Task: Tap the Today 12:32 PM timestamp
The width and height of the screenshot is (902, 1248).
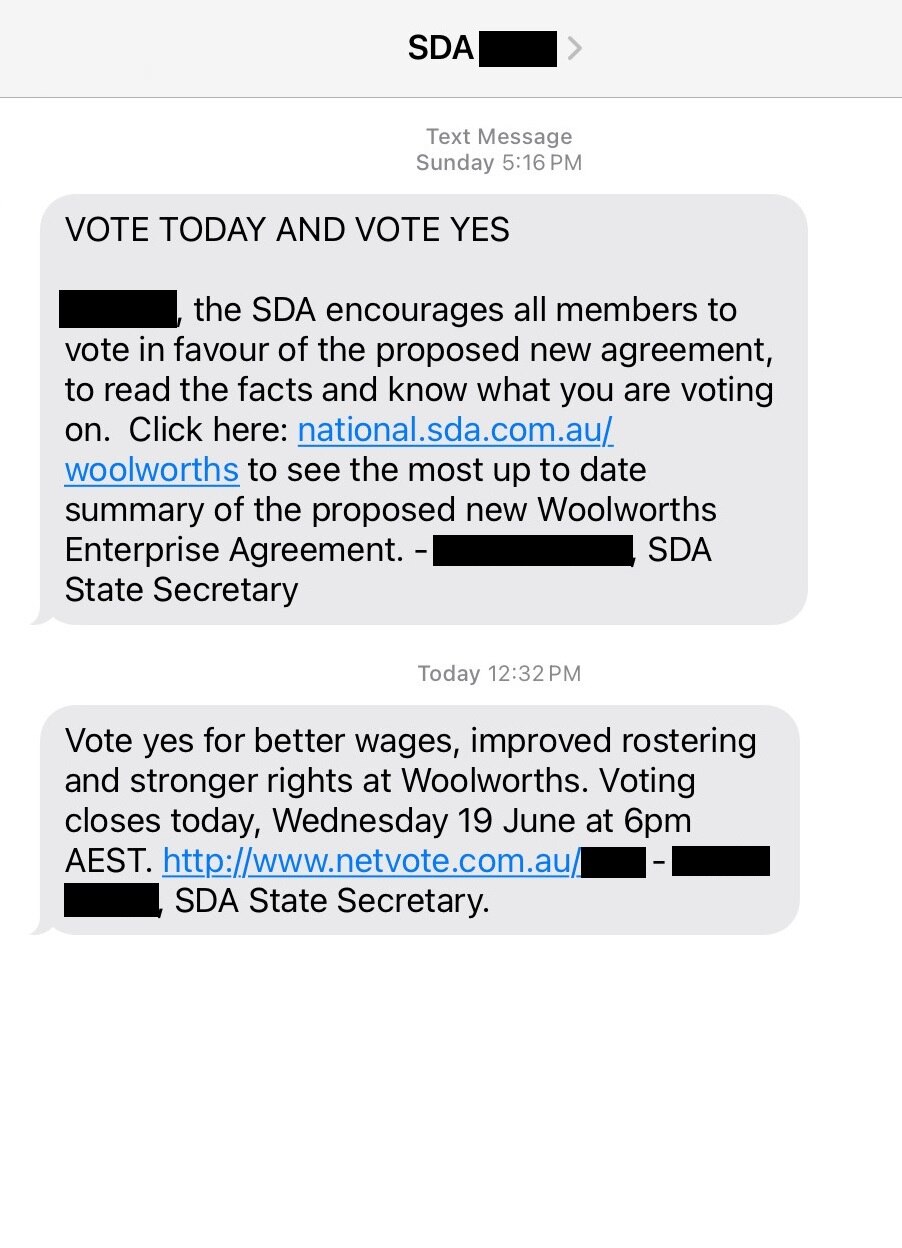Action: (500, 673)
